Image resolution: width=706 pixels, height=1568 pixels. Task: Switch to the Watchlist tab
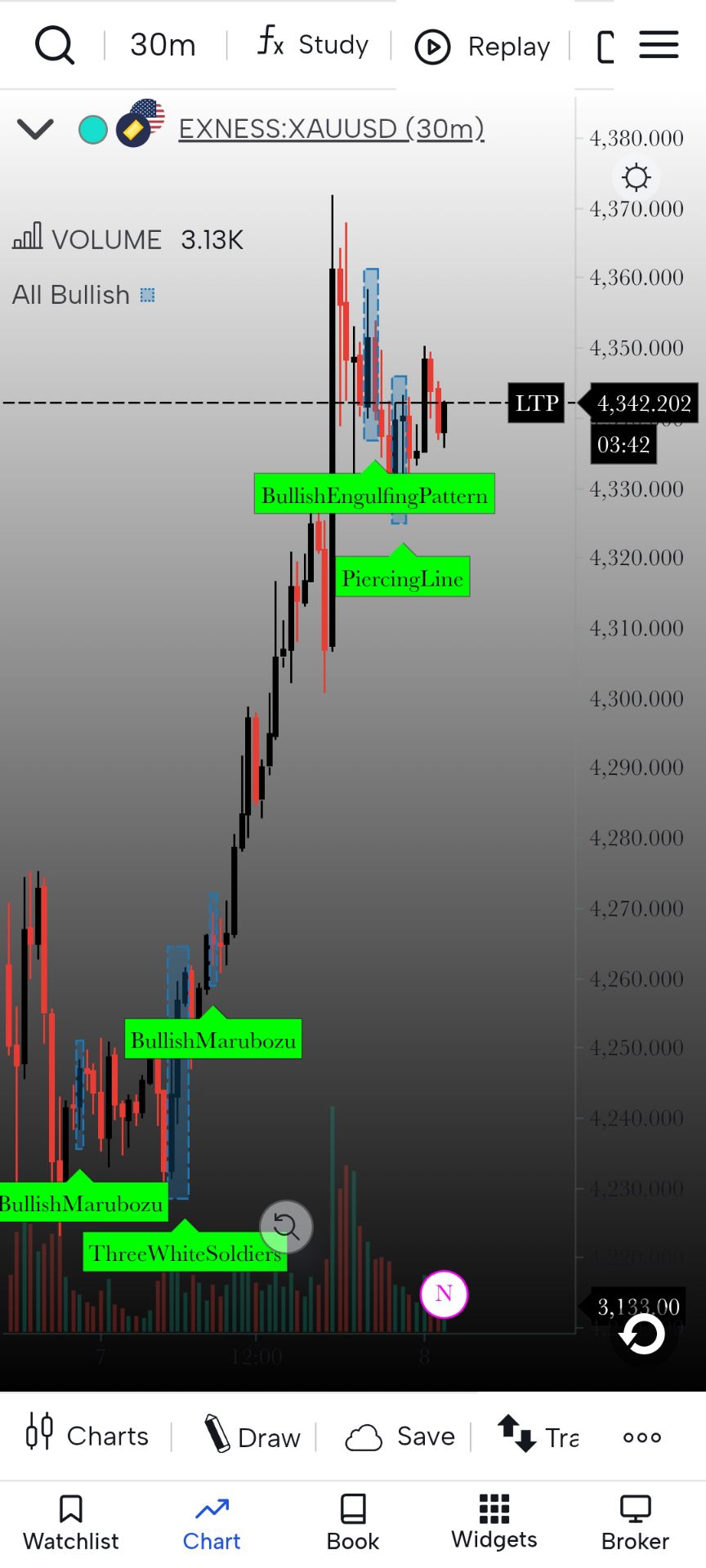click(71, 1522)
